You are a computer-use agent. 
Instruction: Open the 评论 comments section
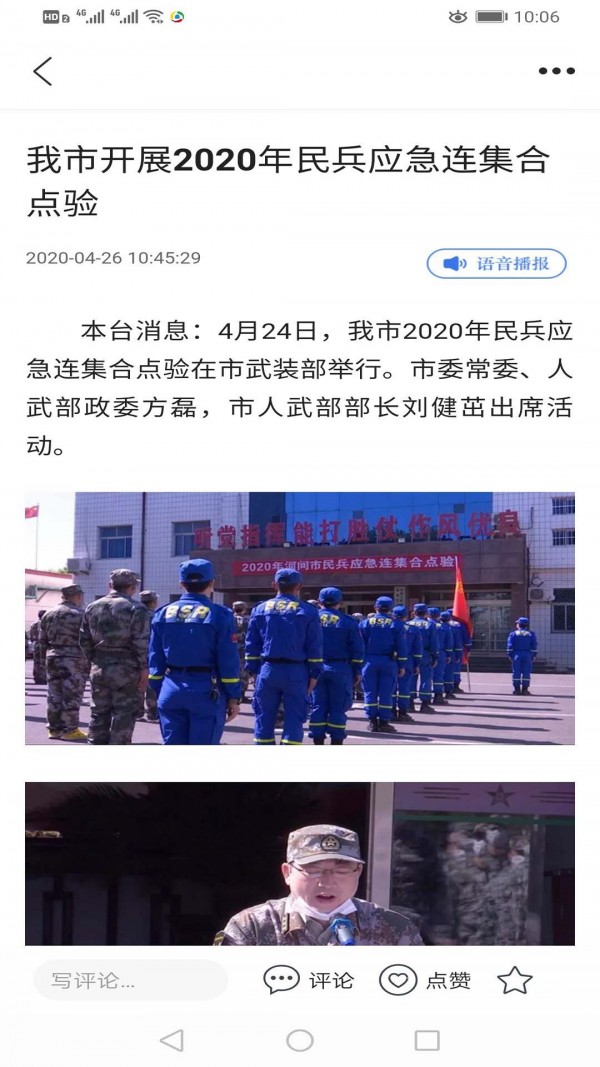tap(309, 980)
